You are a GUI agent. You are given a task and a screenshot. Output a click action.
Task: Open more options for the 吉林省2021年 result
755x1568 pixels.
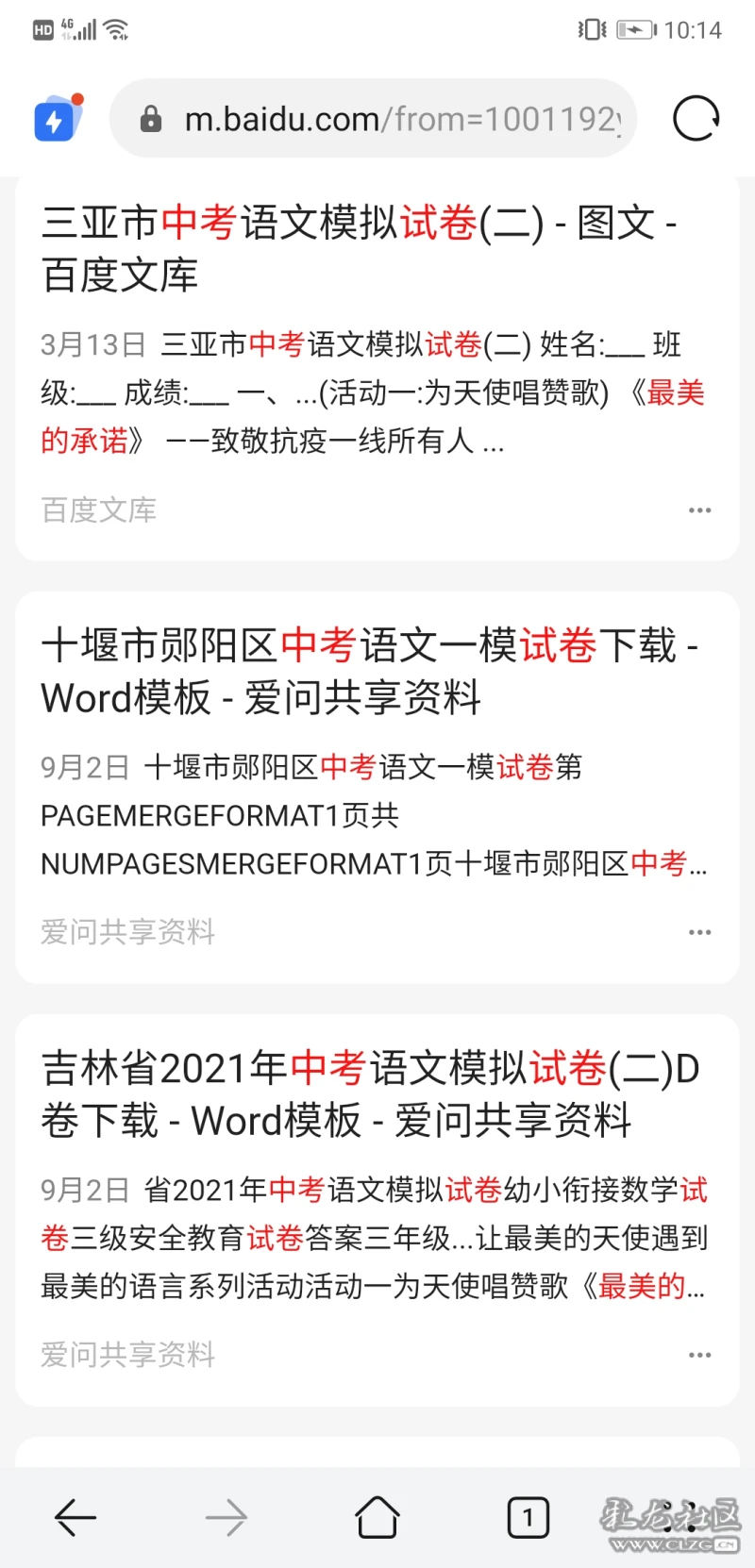[x=699, y=1355]
